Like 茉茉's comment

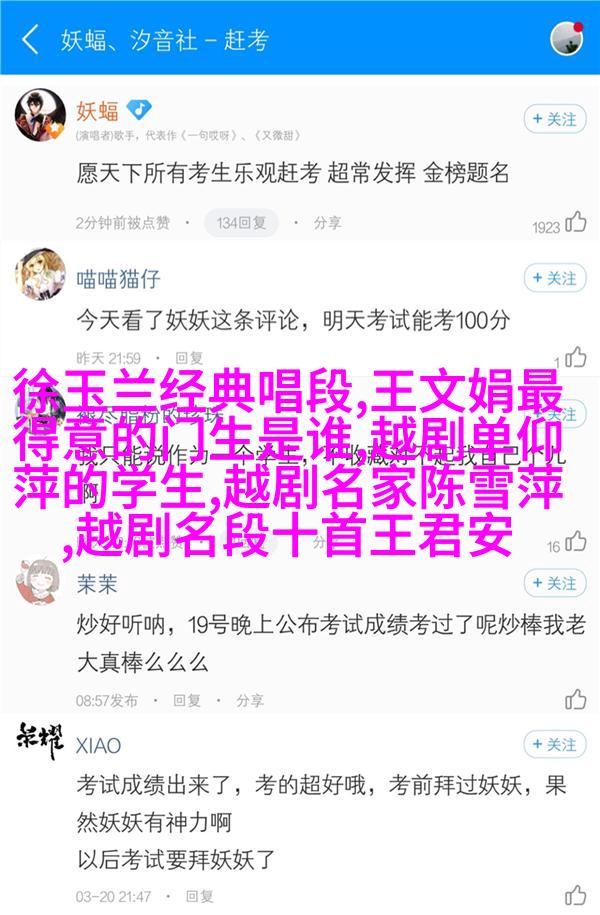574,699
